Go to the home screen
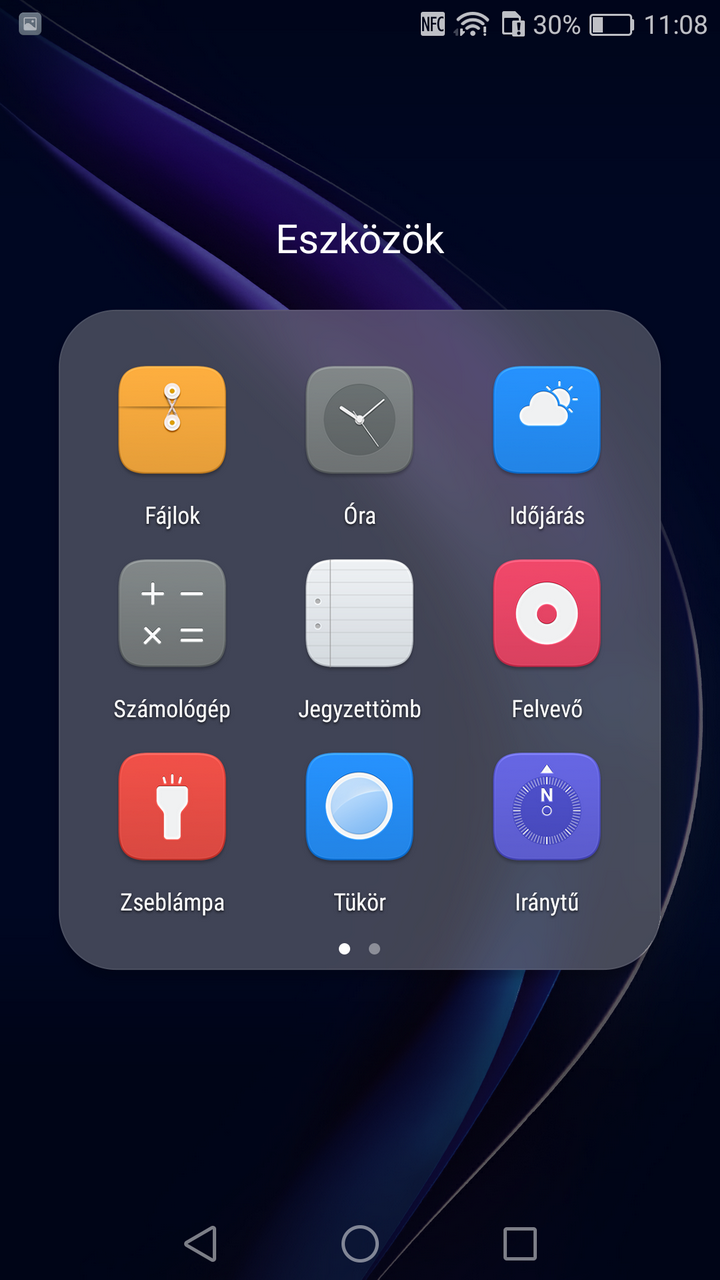The image size is (720, 1280). pos(360,1243)
